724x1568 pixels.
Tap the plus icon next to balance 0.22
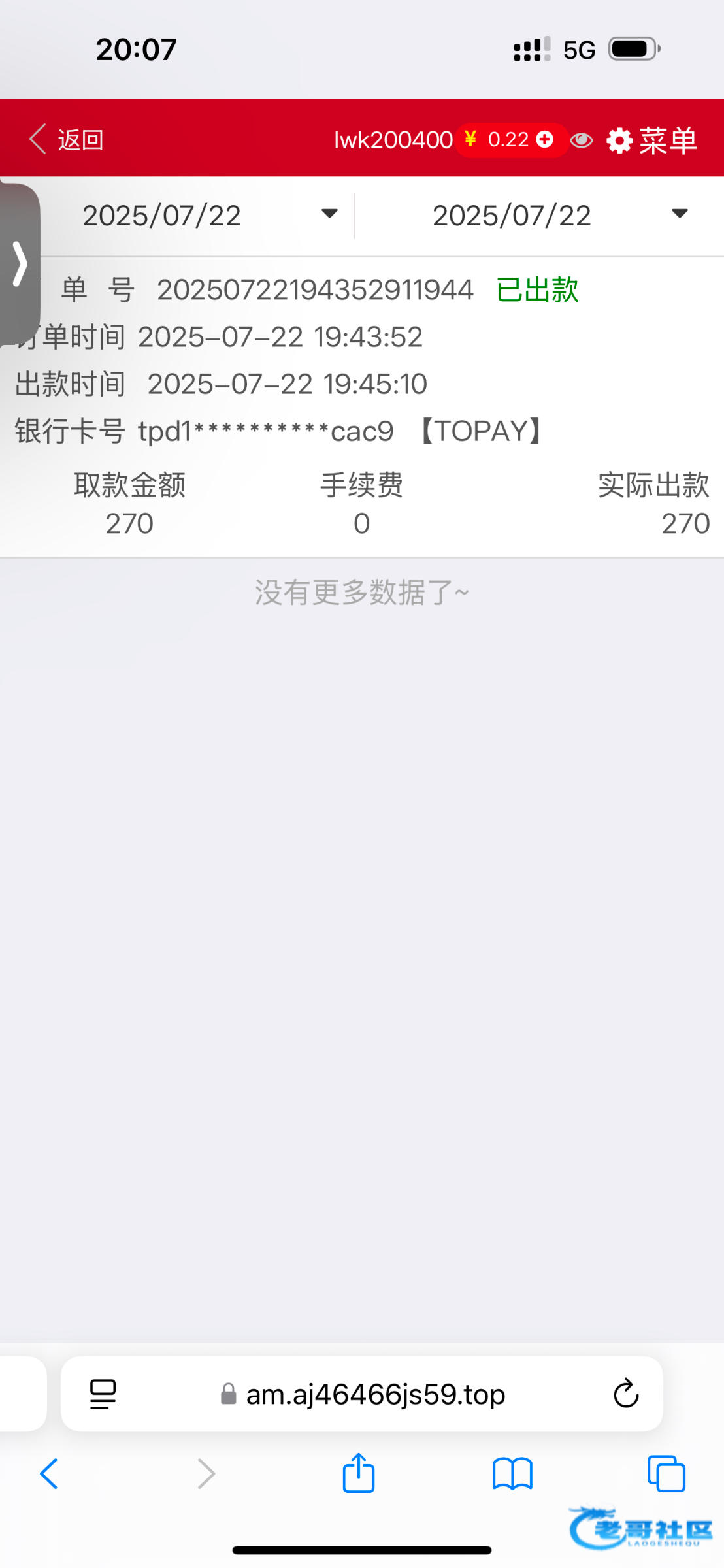[x=544, y=139]
